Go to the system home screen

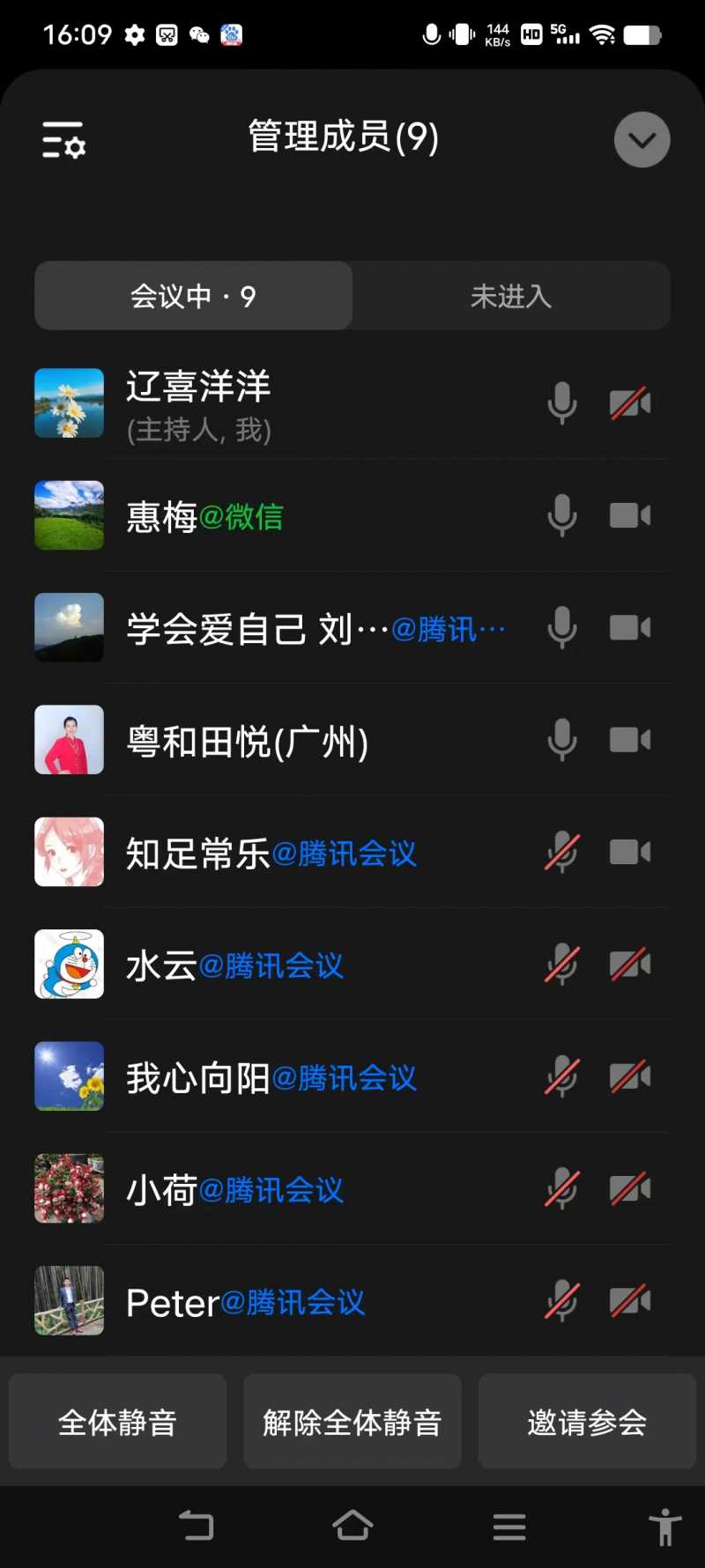pyautogui.click(x=352, y=1526)
